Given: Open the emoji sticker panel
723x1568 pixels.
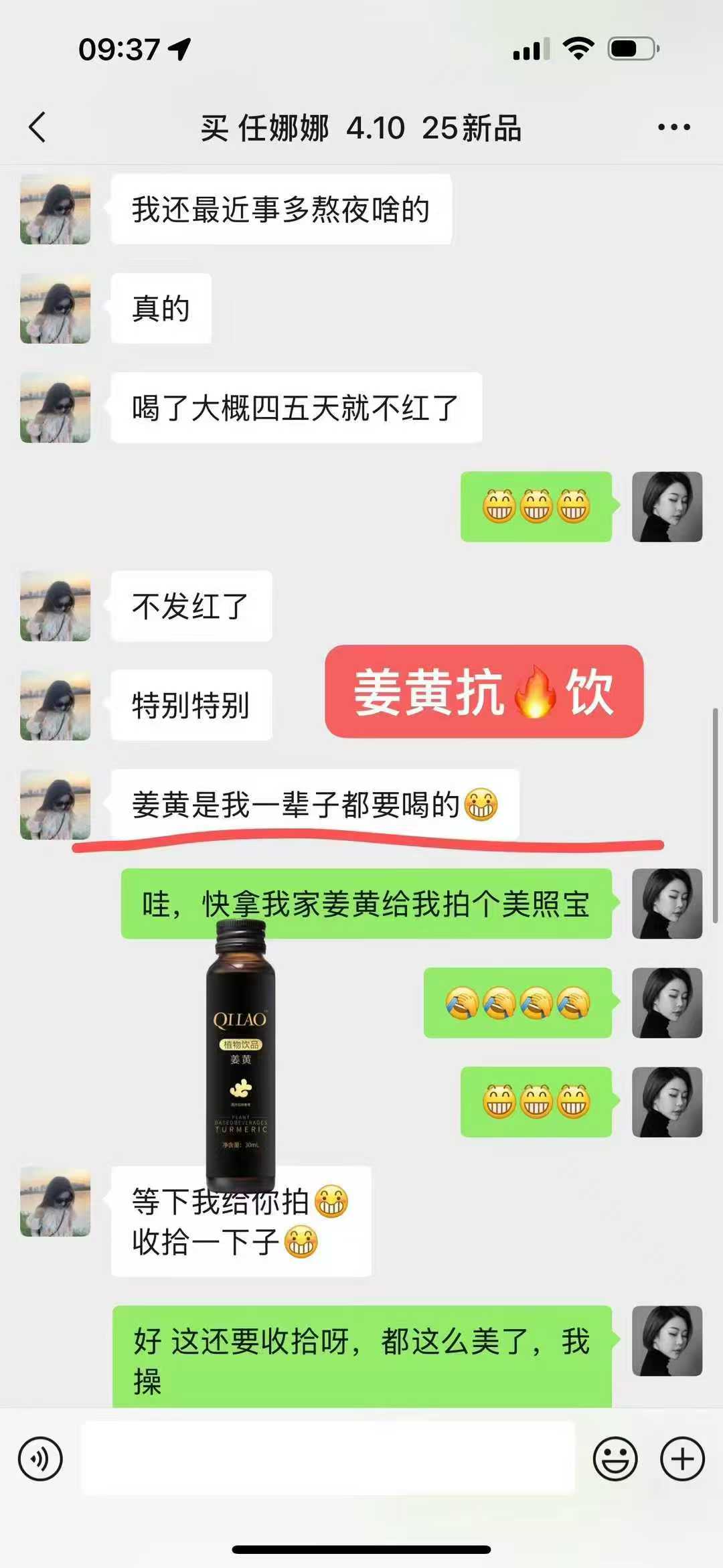Looking at the screenshot, I should (615, 1459).
